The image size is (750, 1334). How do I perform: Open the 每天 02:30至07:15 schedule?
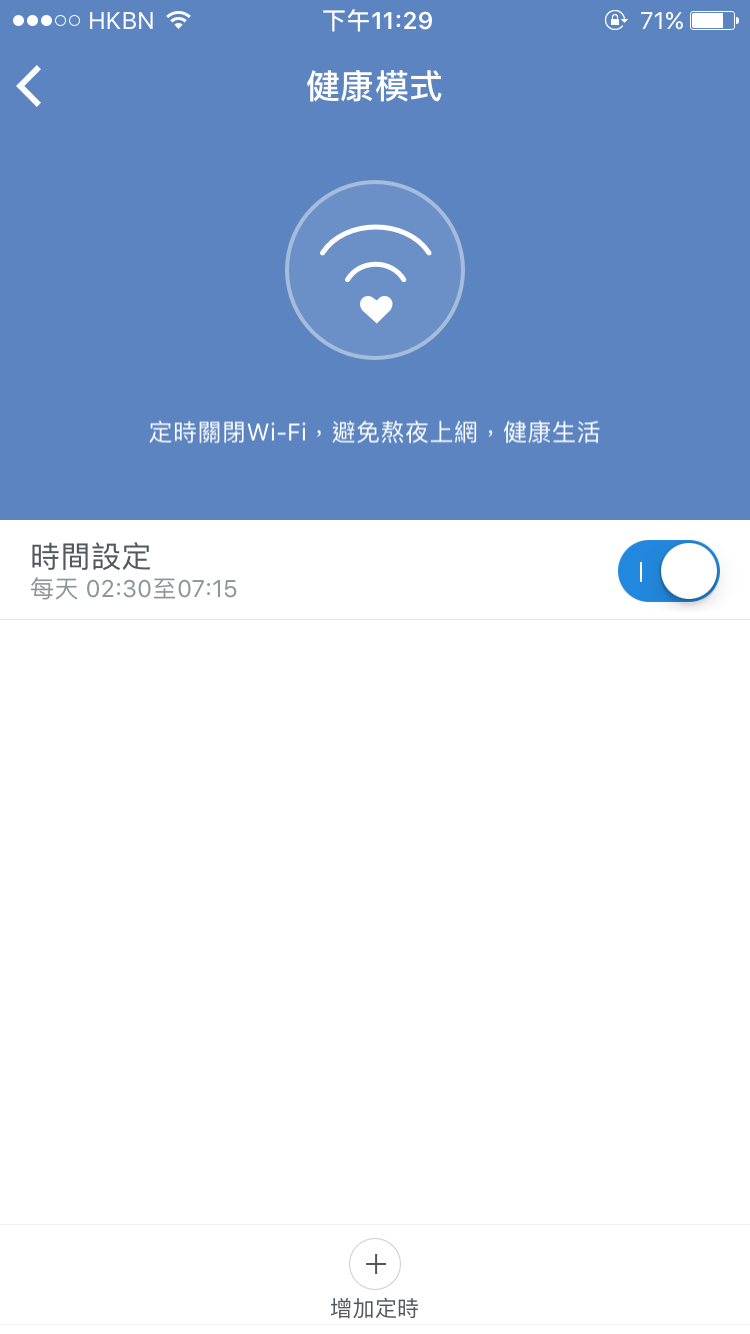[x=134, y=588]
